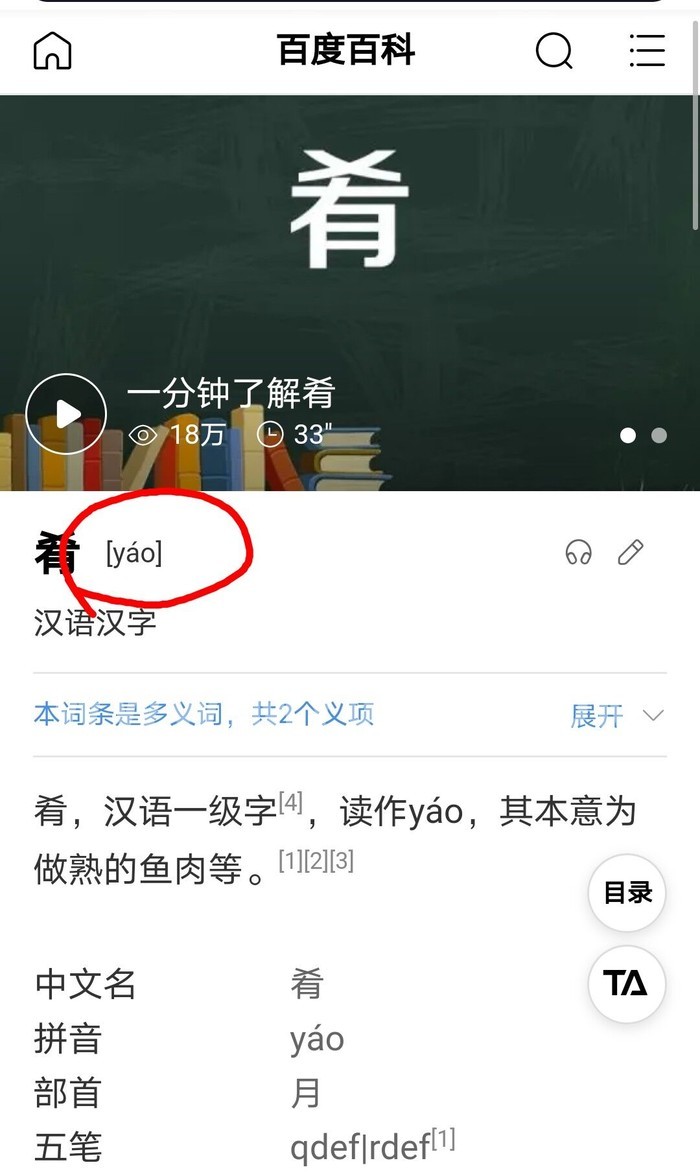
Task: Tap the TA floating button
Action: [x=627, y=984]
